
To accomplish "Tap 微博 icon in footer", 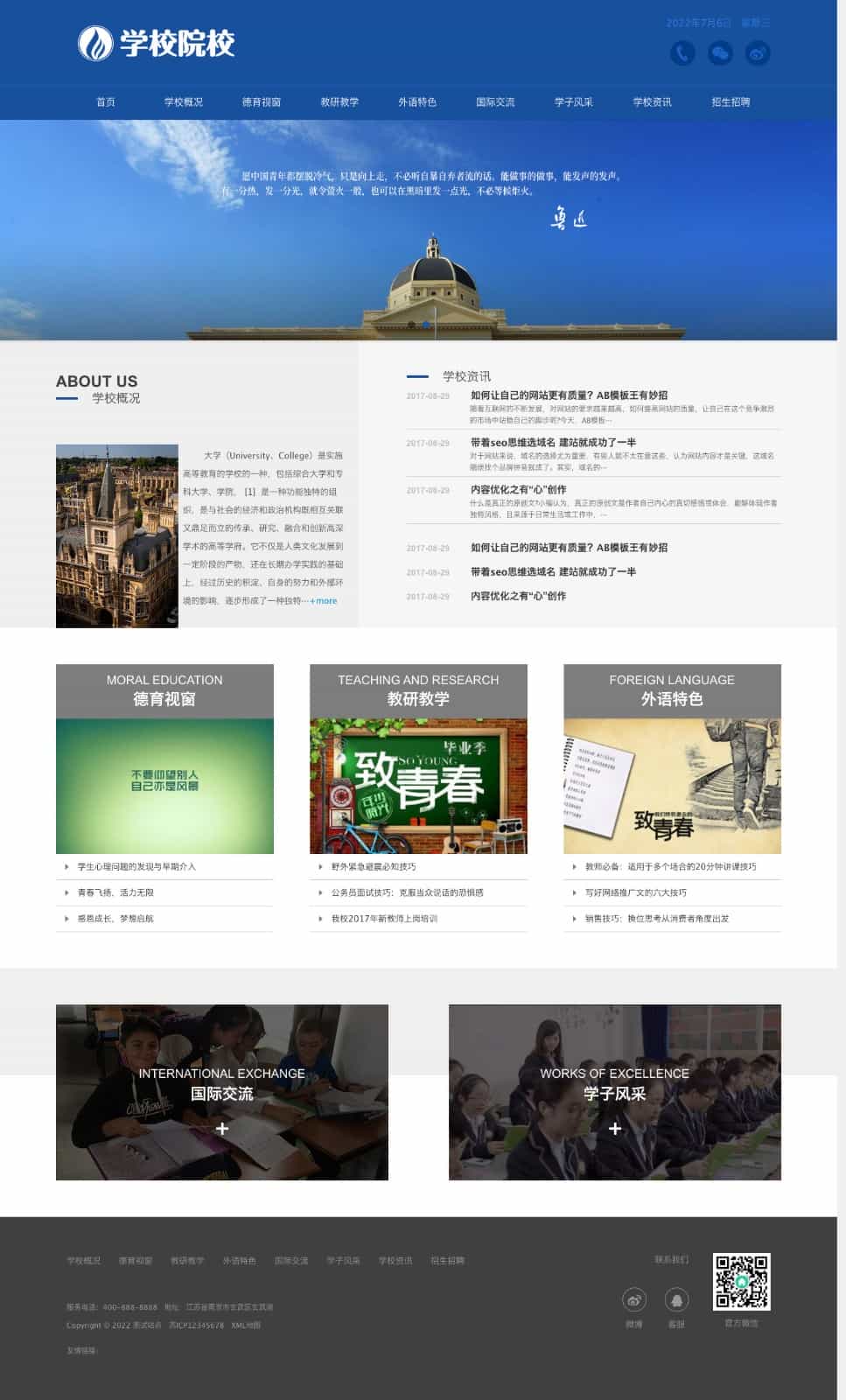I will coord(634,1300).
